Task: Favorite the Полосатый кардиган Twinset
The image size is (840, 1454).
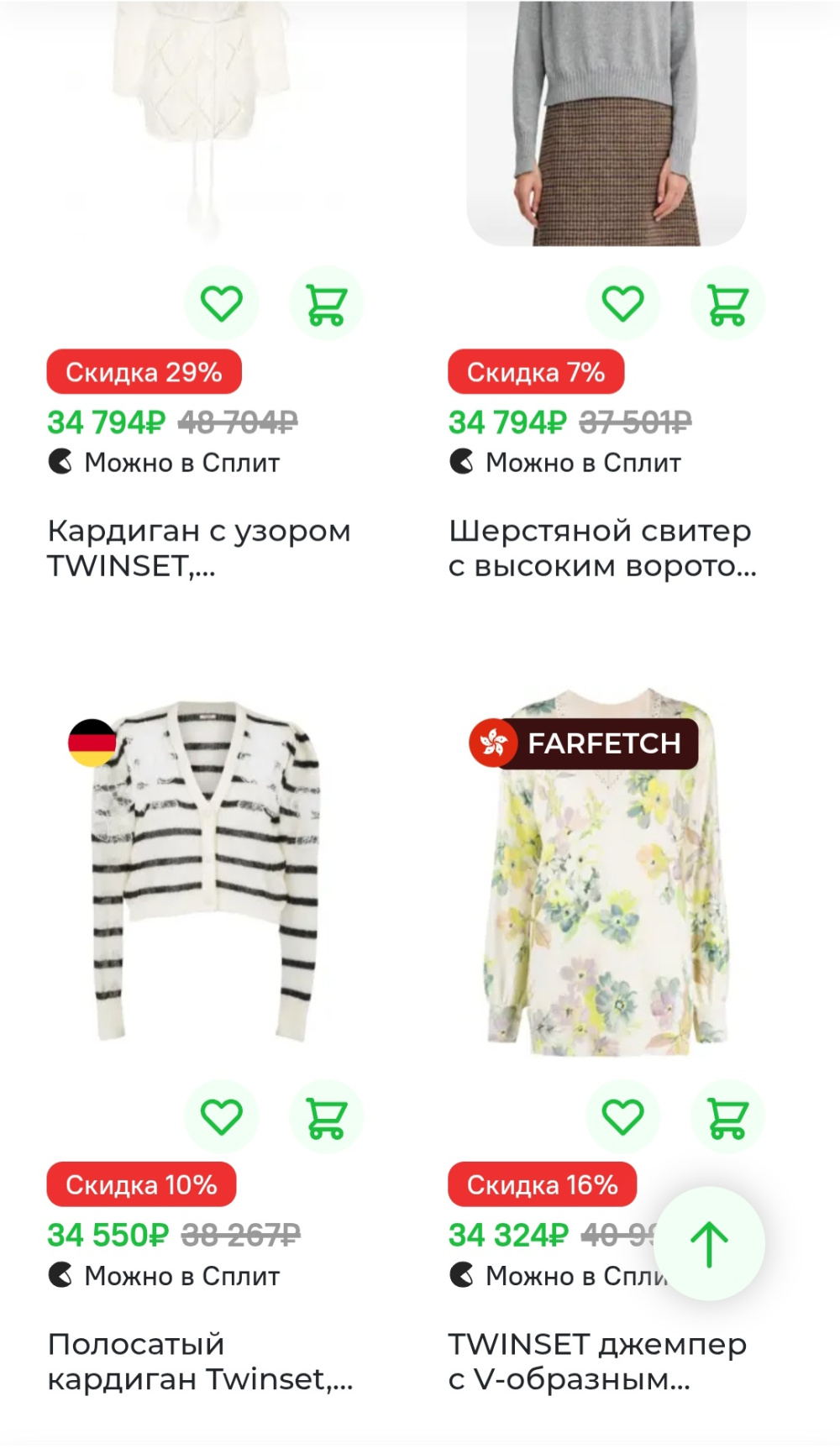Action: [x=222, y=1116]
